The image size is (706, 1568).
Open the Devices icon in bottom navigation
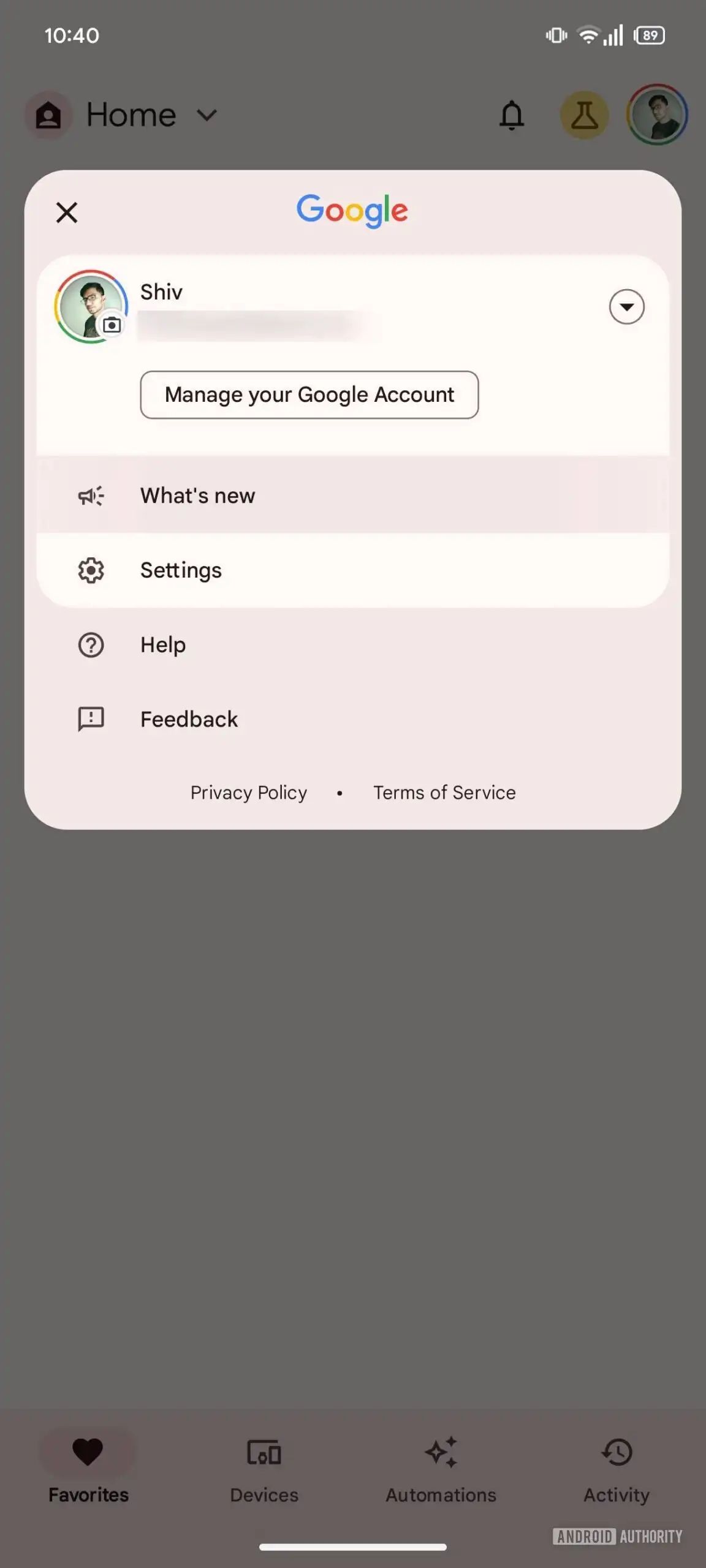(x=264, y=1452)
